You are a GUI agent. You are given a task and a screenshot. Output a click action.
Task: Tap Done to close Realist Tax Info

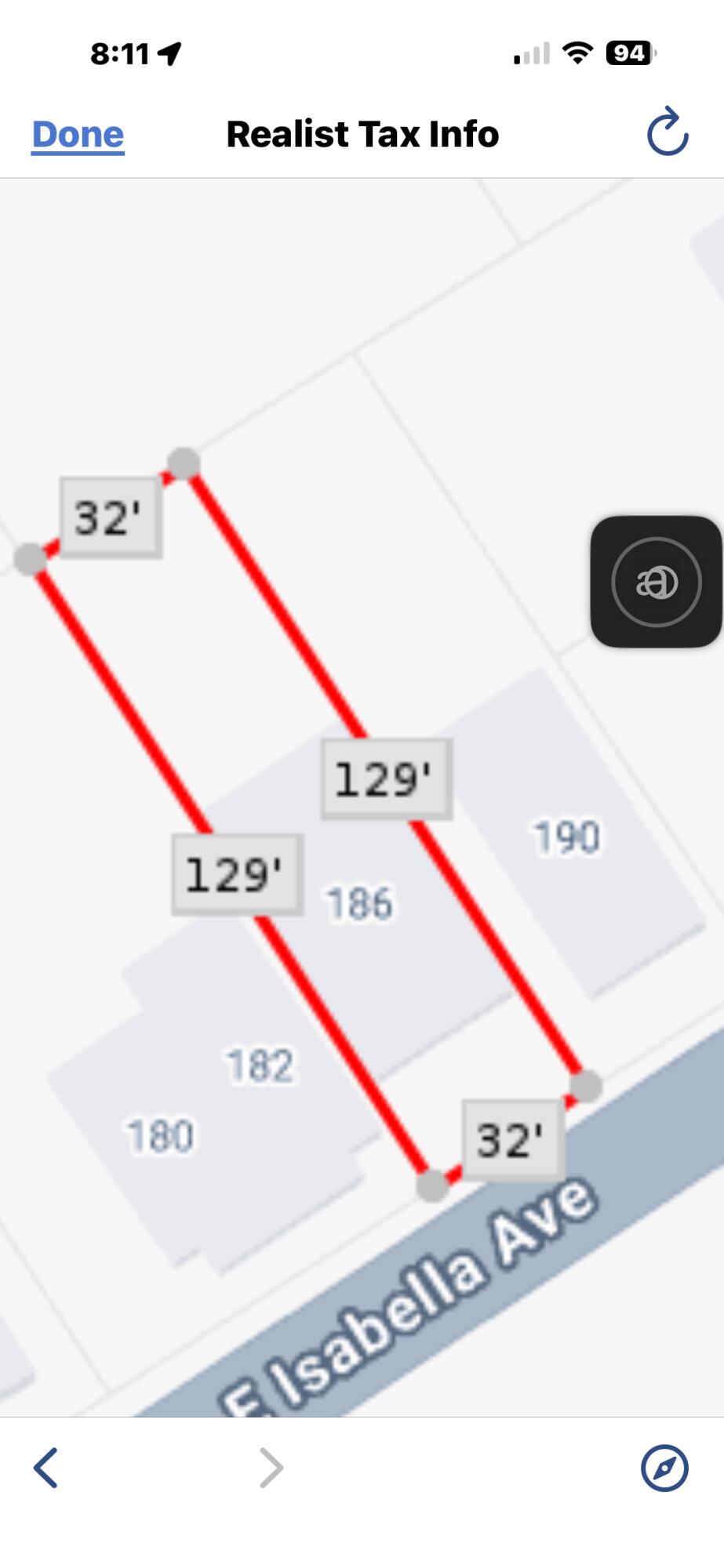tap(78, 135)
